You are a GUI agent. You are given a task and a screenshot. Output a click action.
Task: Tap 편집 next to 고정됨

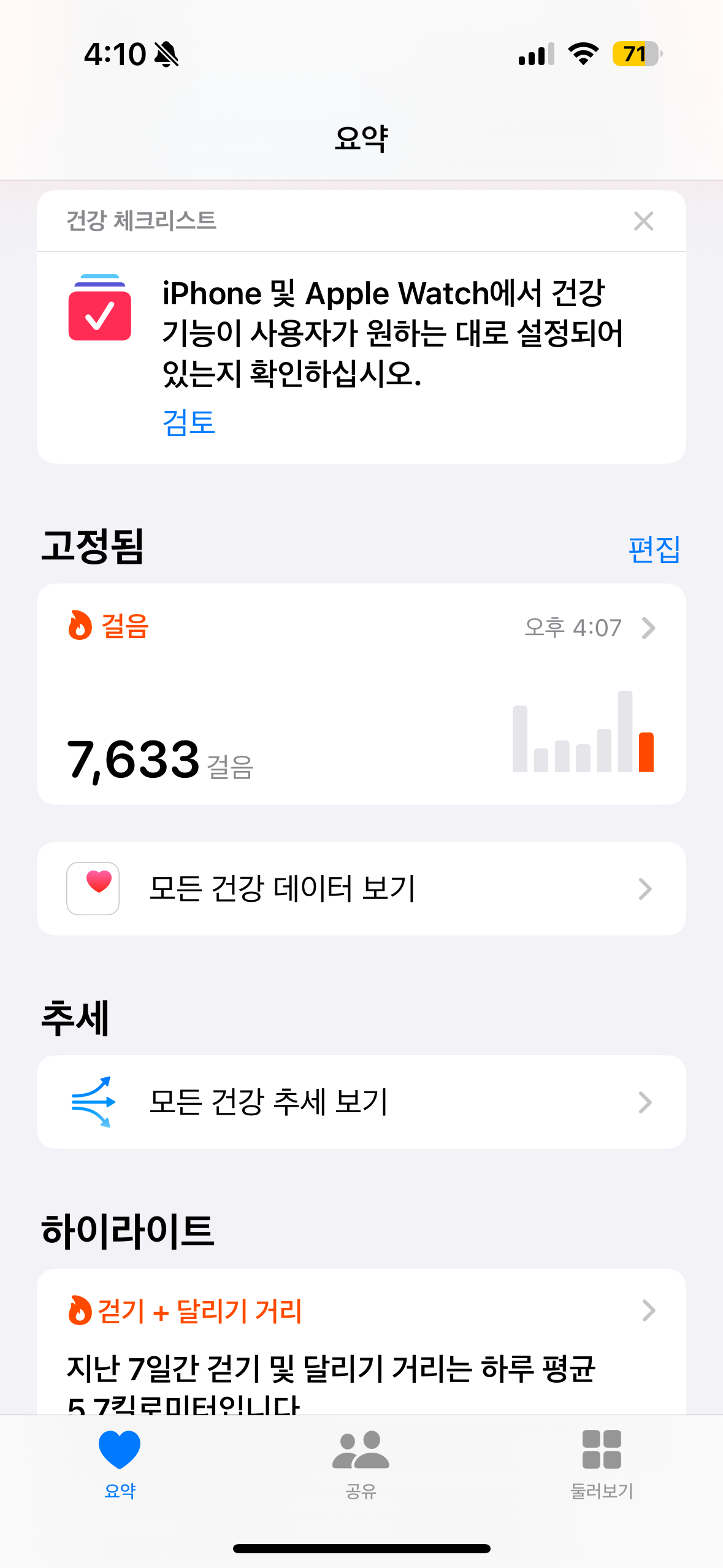654,549
